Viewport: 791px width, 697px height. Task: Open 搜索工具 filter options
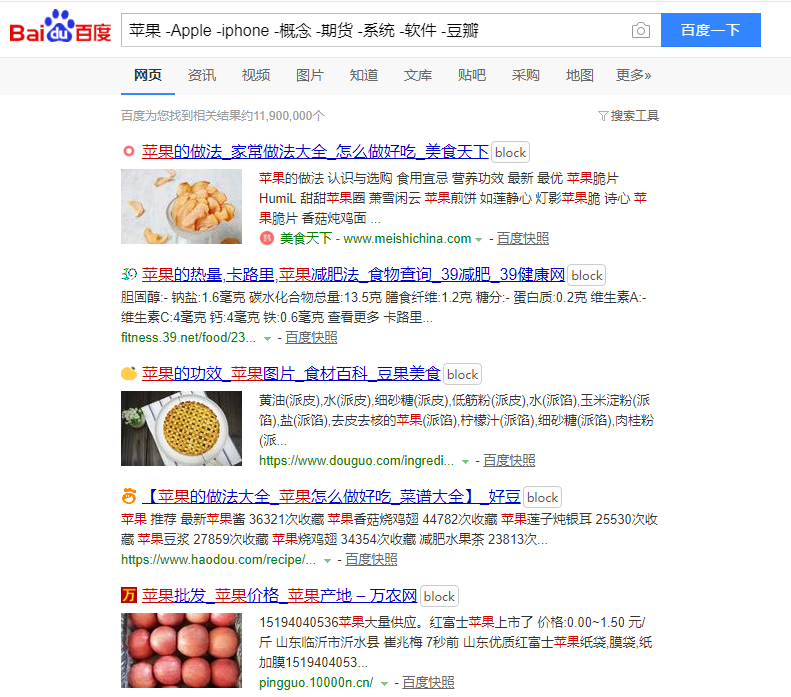point(629,116)
